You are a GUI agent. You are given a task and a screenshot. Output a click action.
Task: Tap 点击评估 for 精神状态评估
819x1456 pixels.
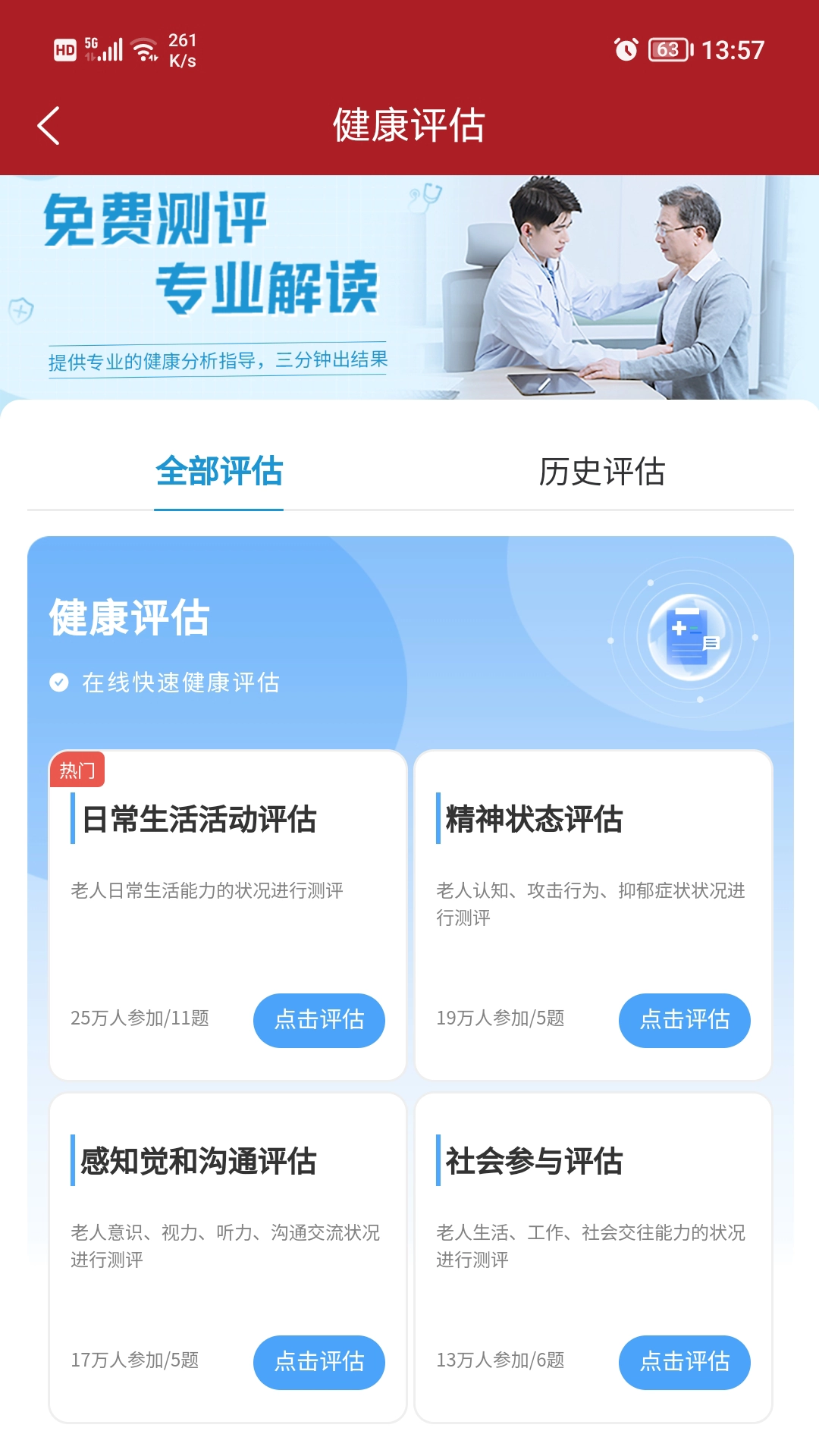pyautogui.click(x=684, y=1020)
